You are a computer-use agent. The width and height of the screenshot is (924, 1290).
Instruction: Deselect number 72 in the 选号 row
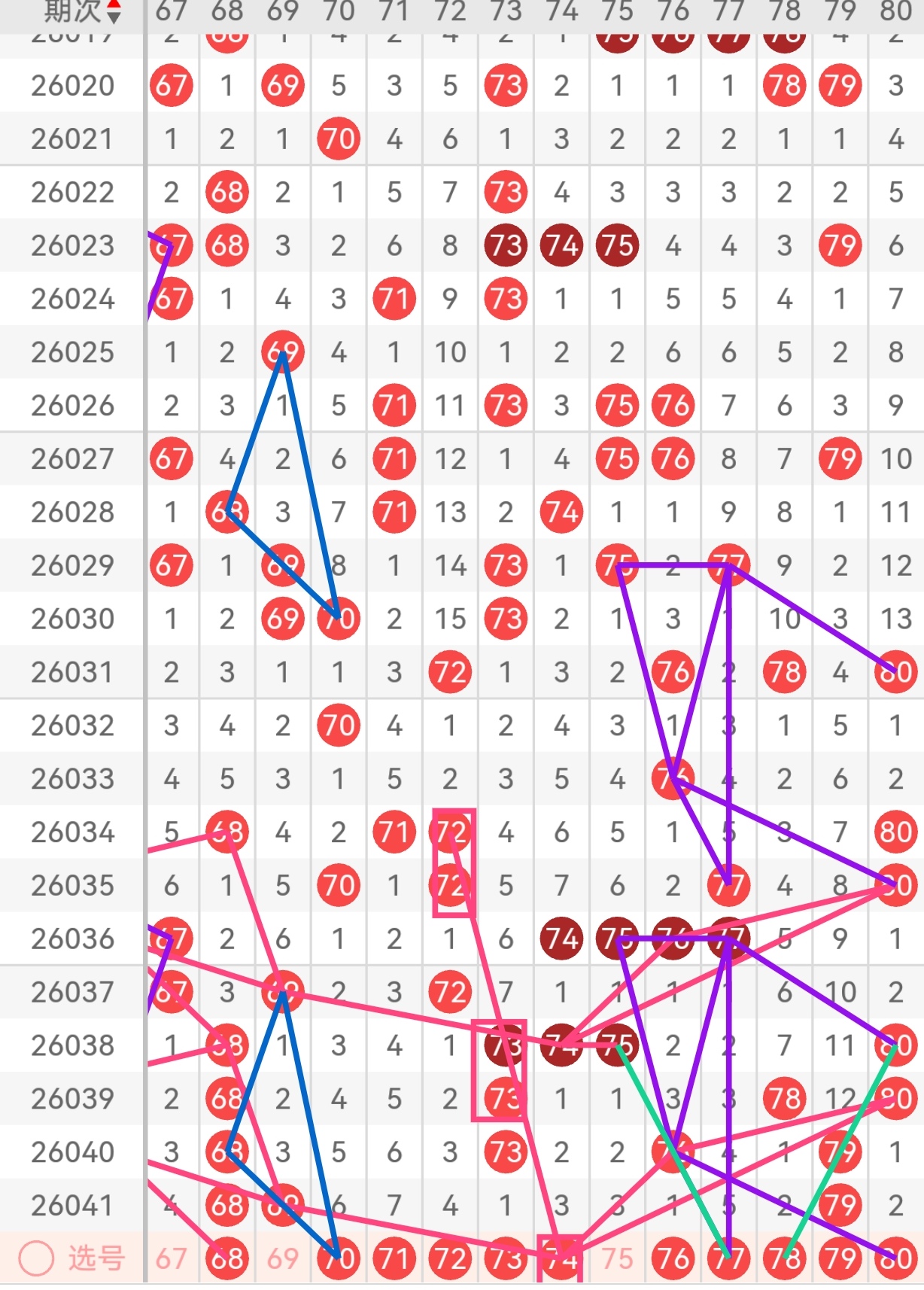[x=450, y=1258]
